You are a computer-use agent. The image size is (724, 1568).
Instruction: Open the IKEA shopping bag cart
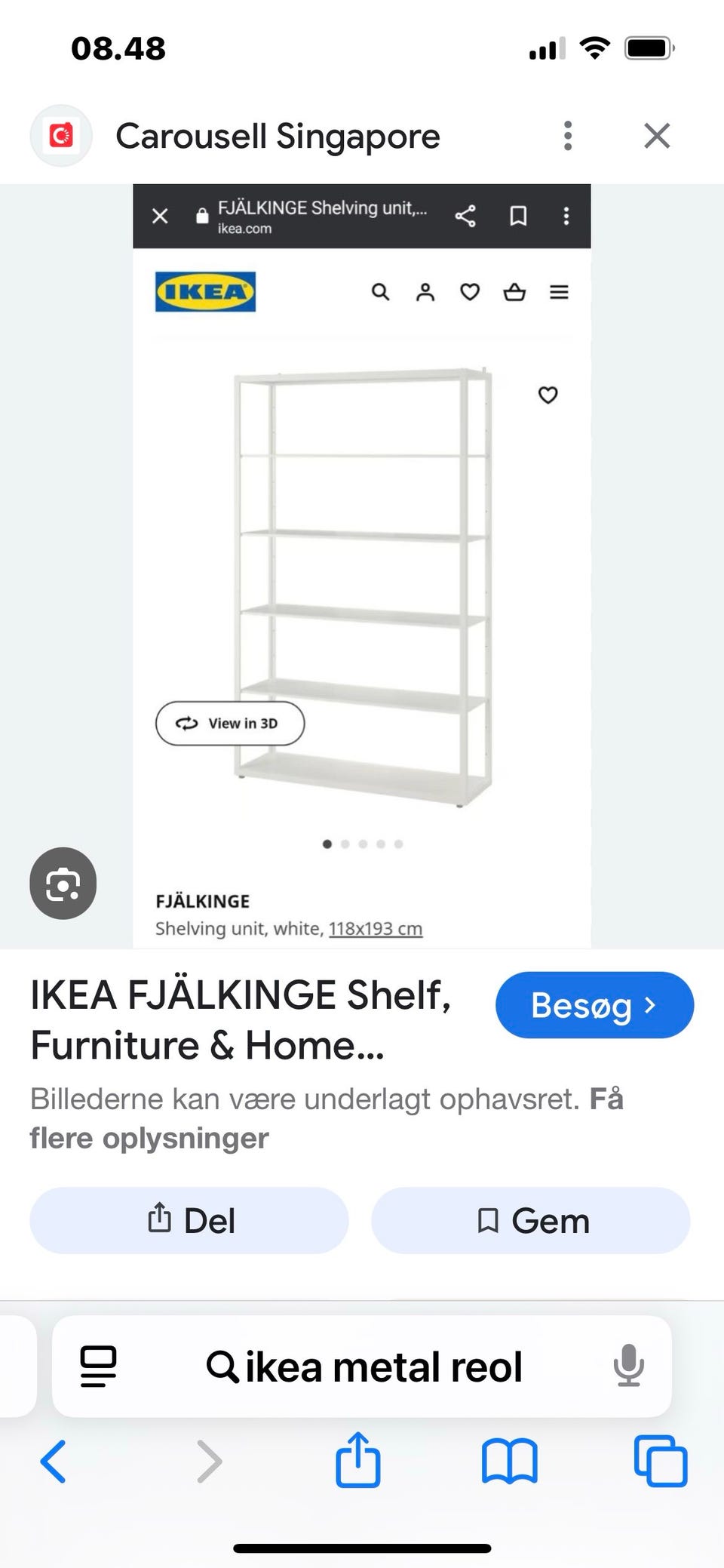(x=514, y=292)
